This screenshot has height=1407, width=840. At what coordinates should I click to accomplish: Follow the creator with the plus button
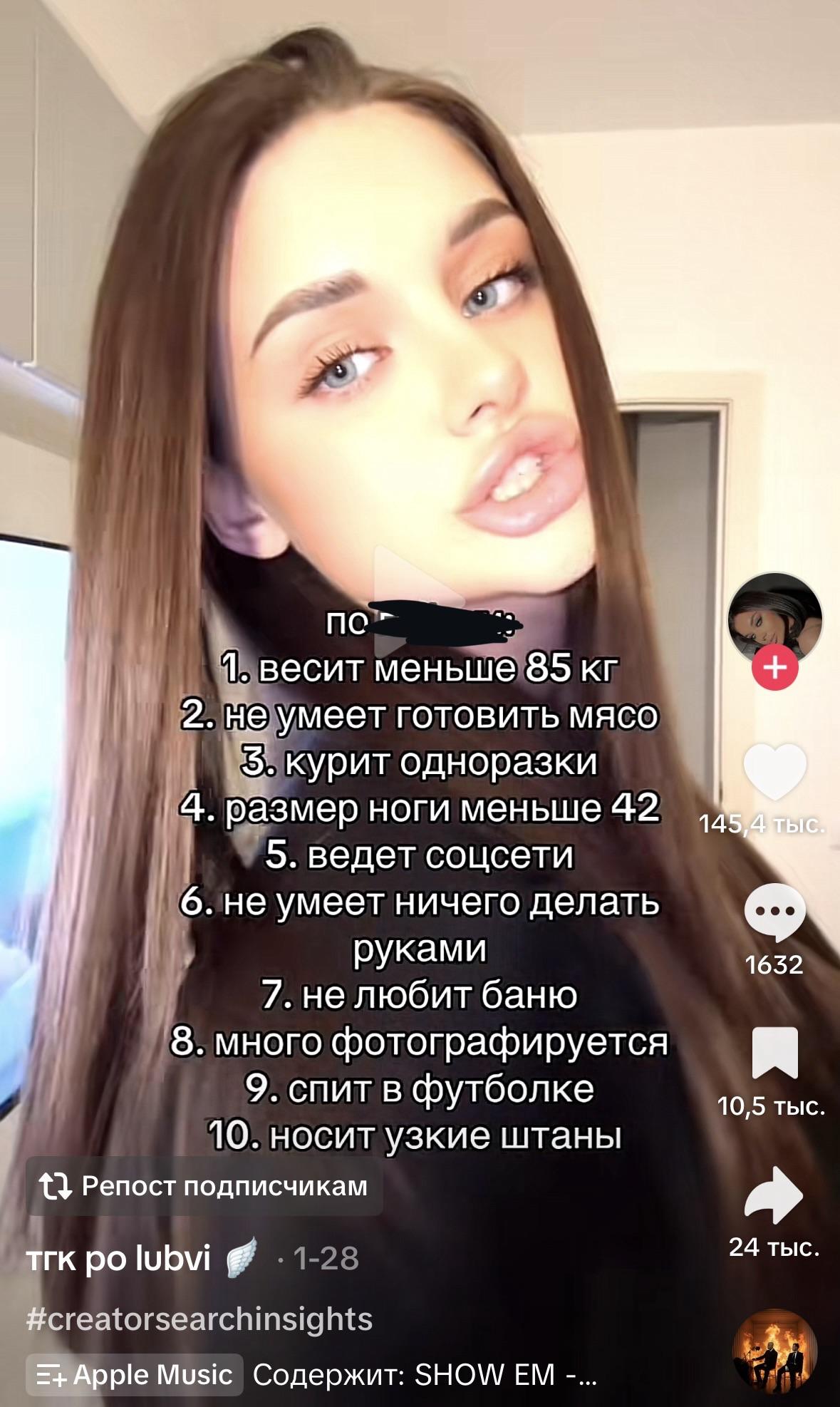(x=775, y=669)
